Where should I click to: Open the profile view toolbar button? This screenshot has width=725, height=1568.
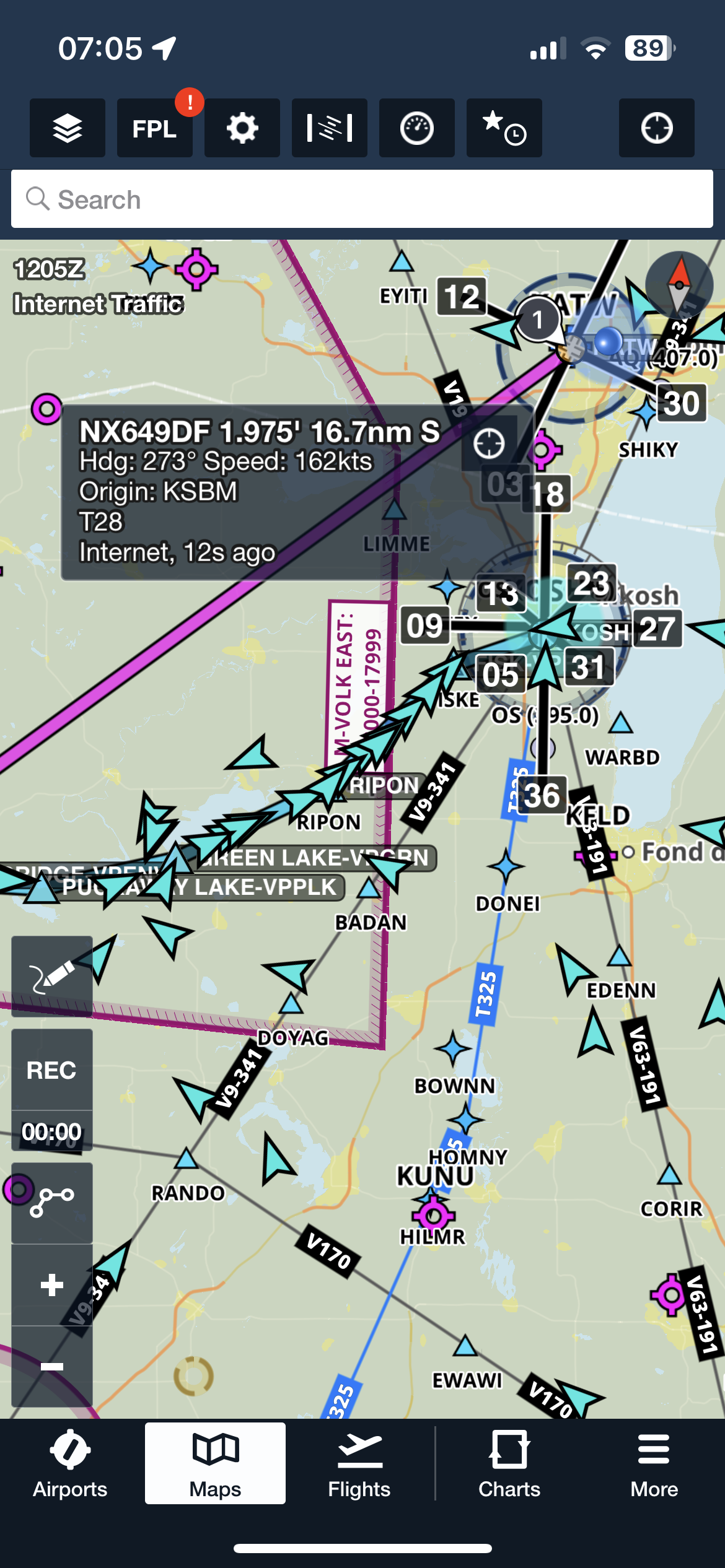[x=330, y=128]
